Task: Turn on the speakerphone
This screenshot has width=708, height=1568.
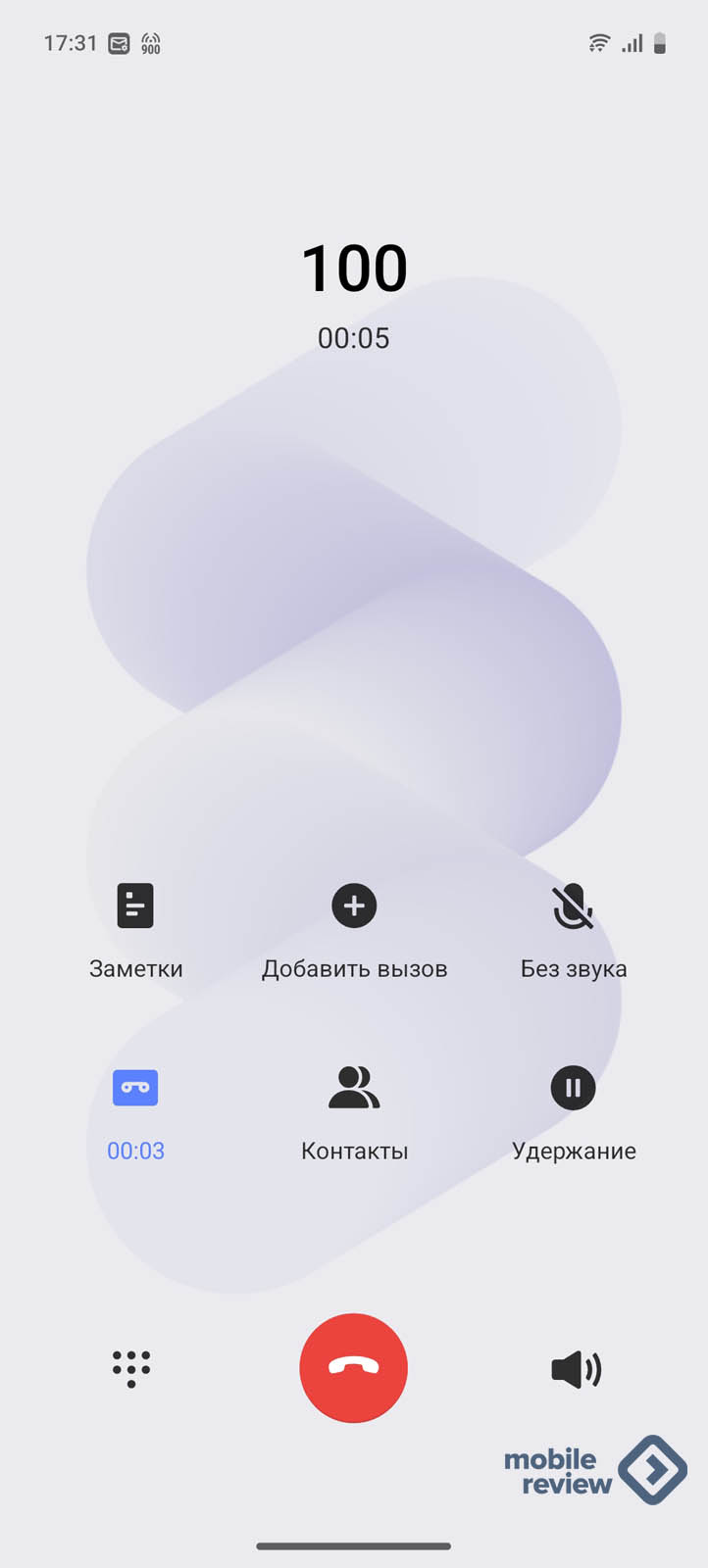Action: pos(576,1368)
